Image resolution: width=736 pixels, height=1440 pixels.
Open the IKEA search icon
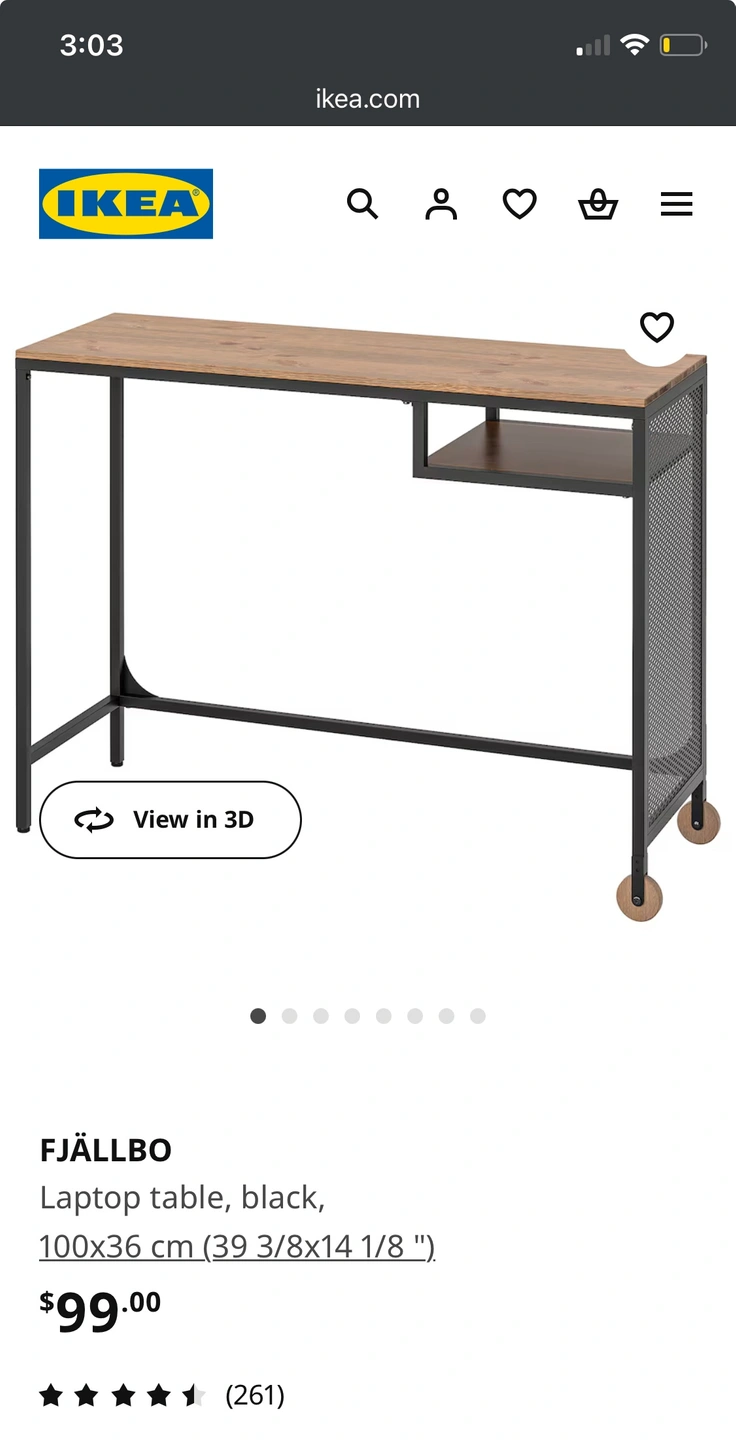click(x=362, y=204)
